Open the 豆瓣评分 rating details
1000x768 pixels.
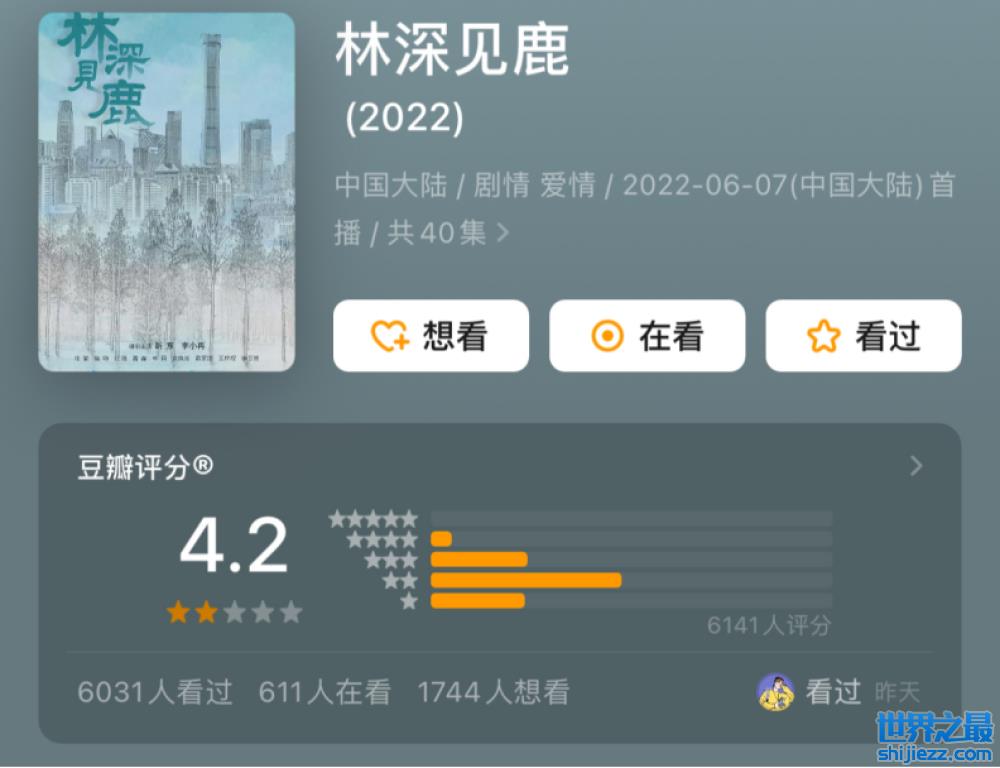point(915,466)
